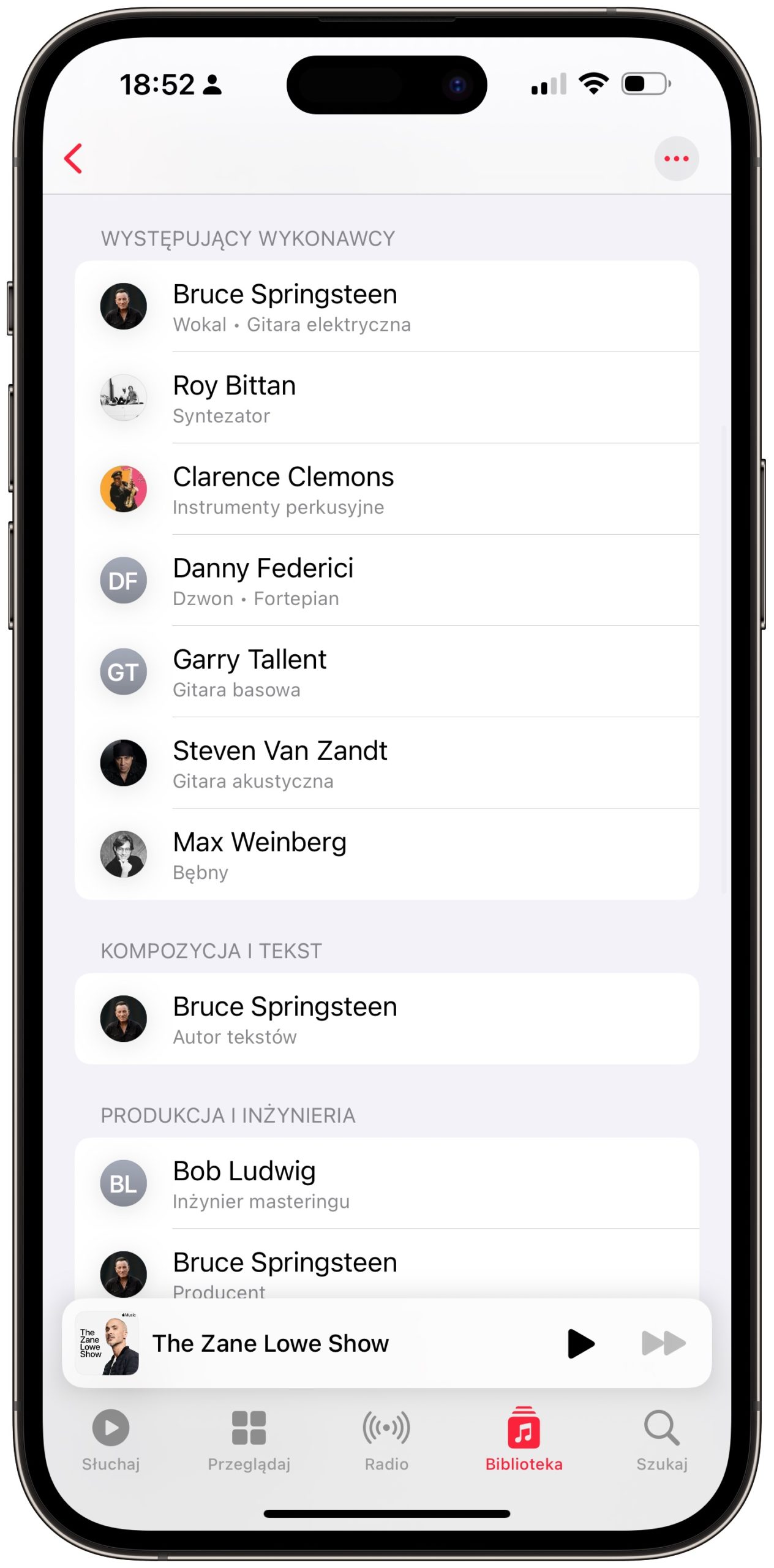This screenshot has width=774, height=1568.
Task: Tap Steven Van Zandt in the list
Action: [386, 763]
